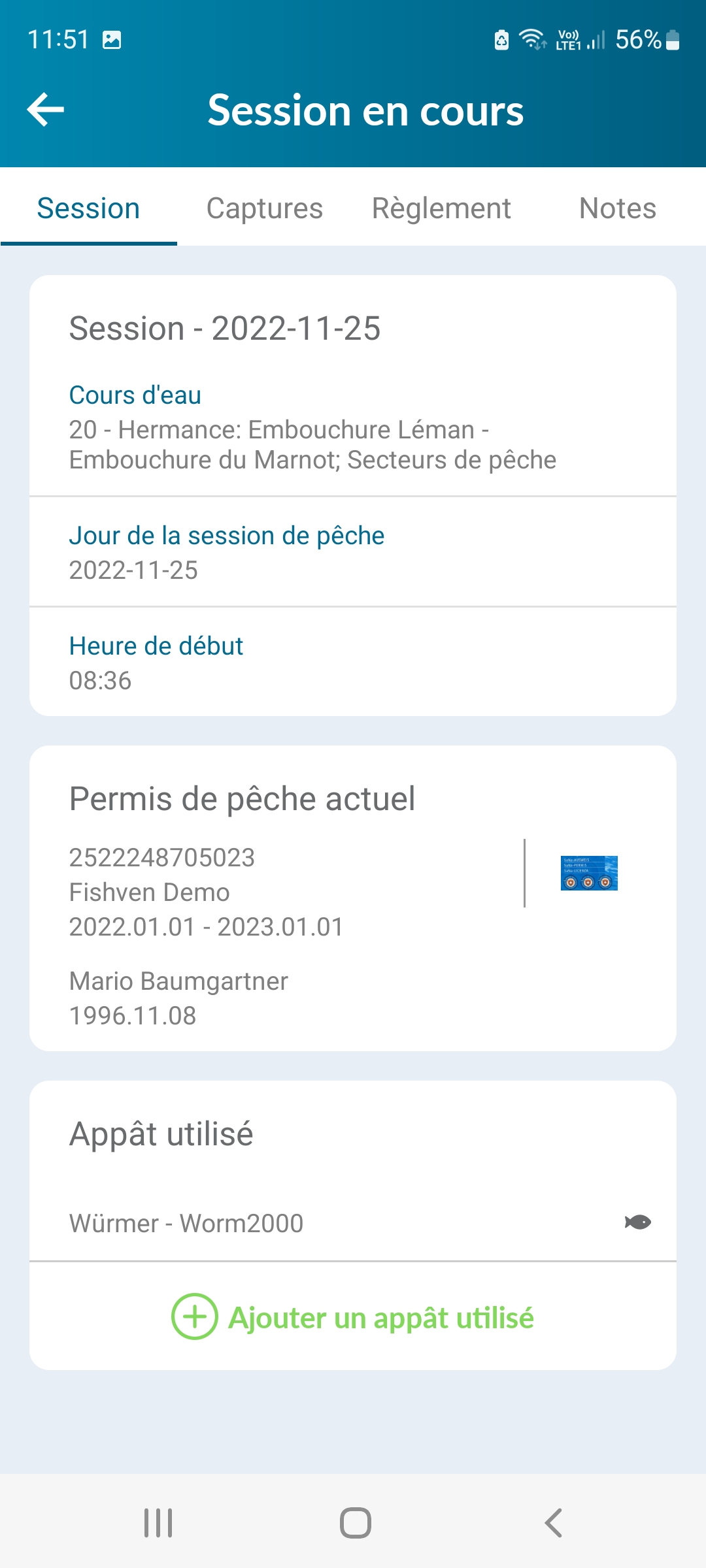The width and height of the screenshot is (706, 1568).
Task: Open the Würmer - Worm2000 bait row
Action: coord(353,1223)
